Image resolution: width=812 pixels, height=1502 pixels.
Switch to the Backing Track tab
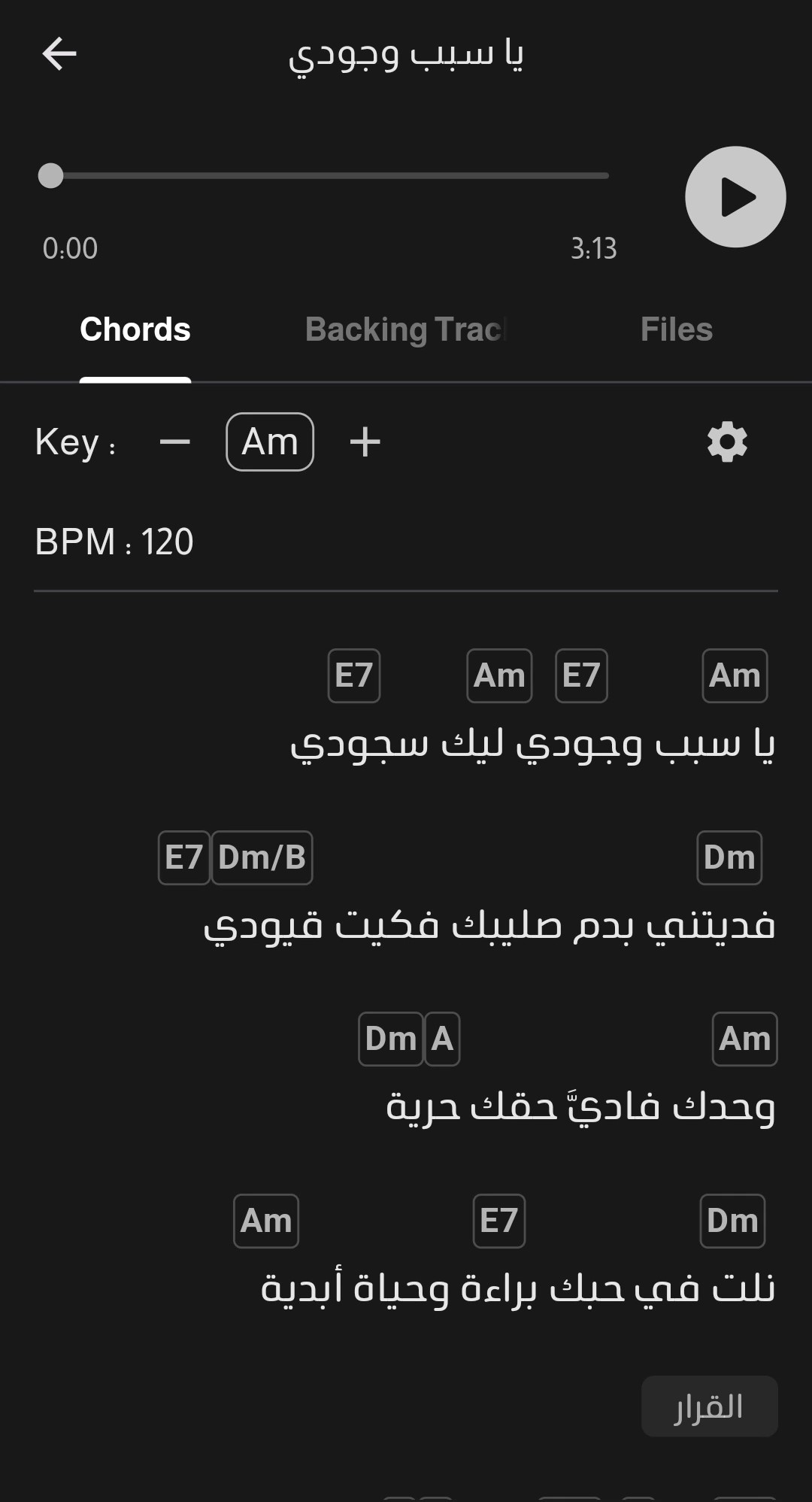(406, 329)
